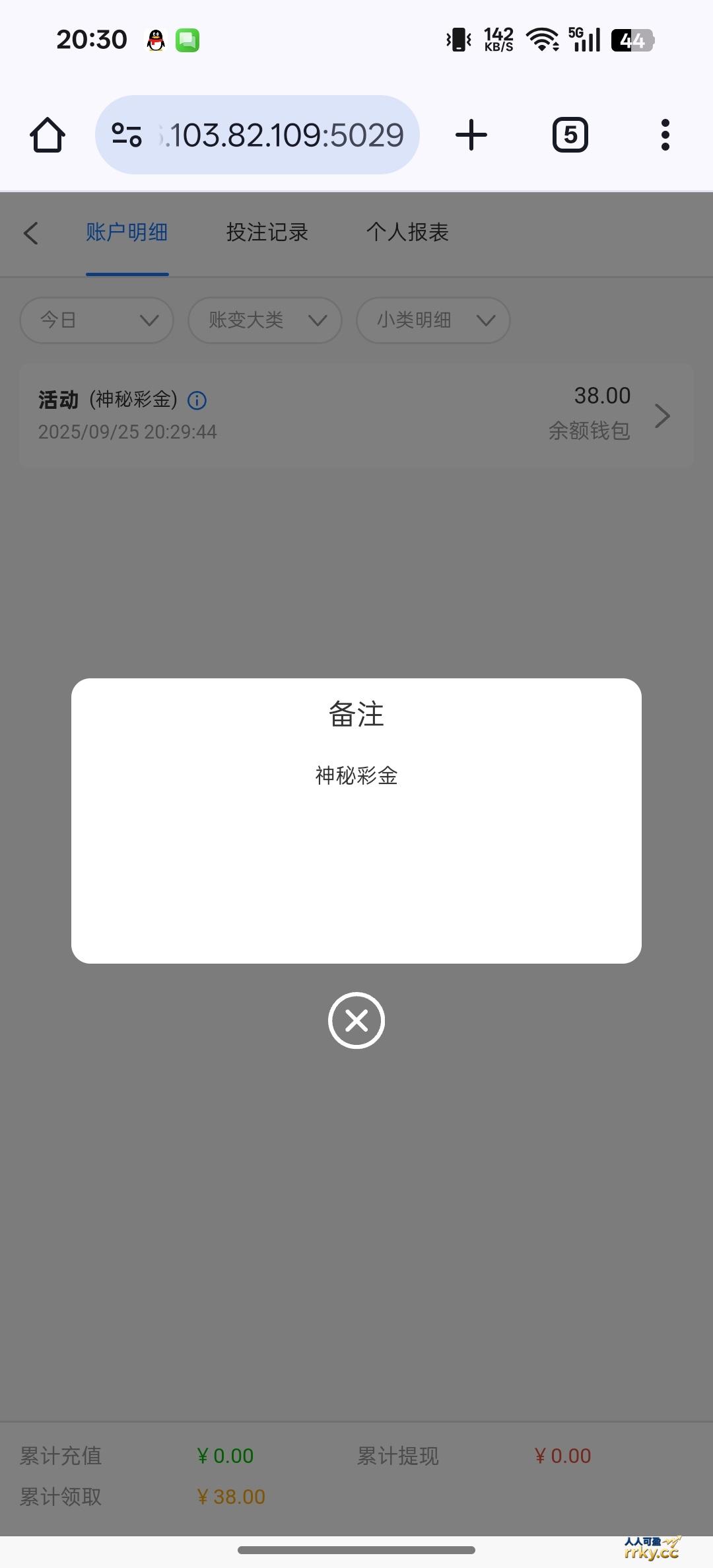Dismiss the 备注 popup with X button
This screenshot has height=1568, width=713.
(356, 1020)
